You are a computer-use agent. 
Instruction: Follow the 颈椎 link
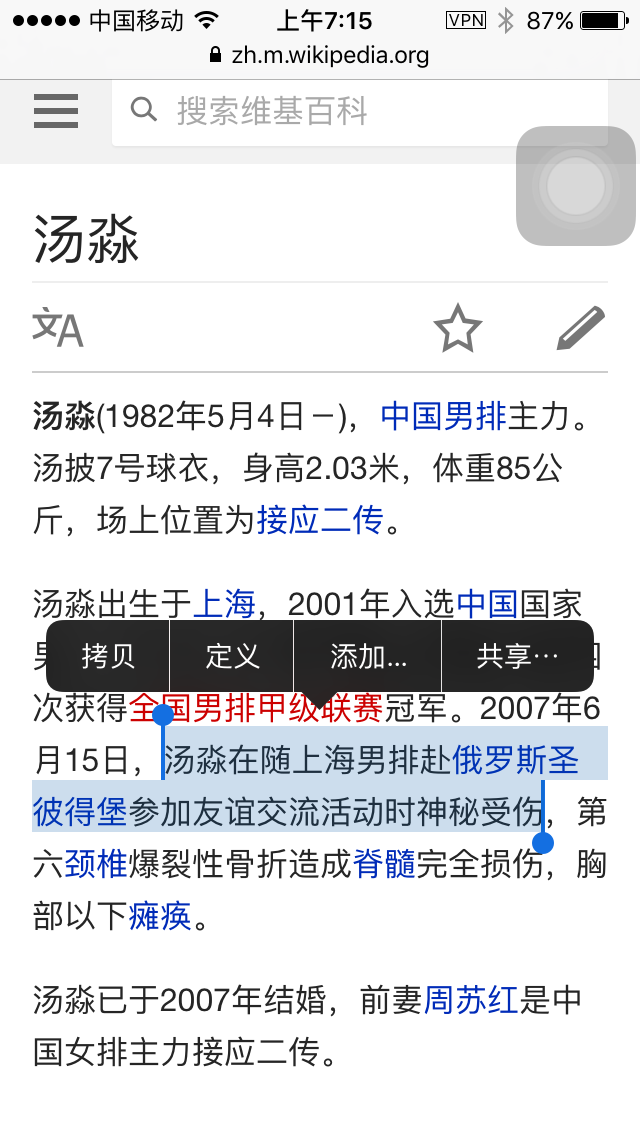(96, 864)
